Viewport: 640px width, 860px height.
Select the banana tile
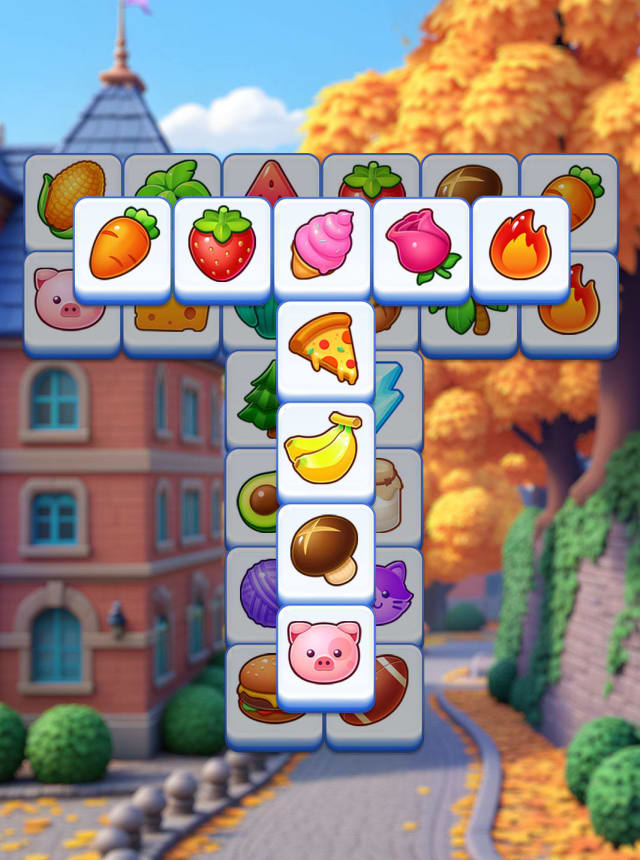[325, 450]
